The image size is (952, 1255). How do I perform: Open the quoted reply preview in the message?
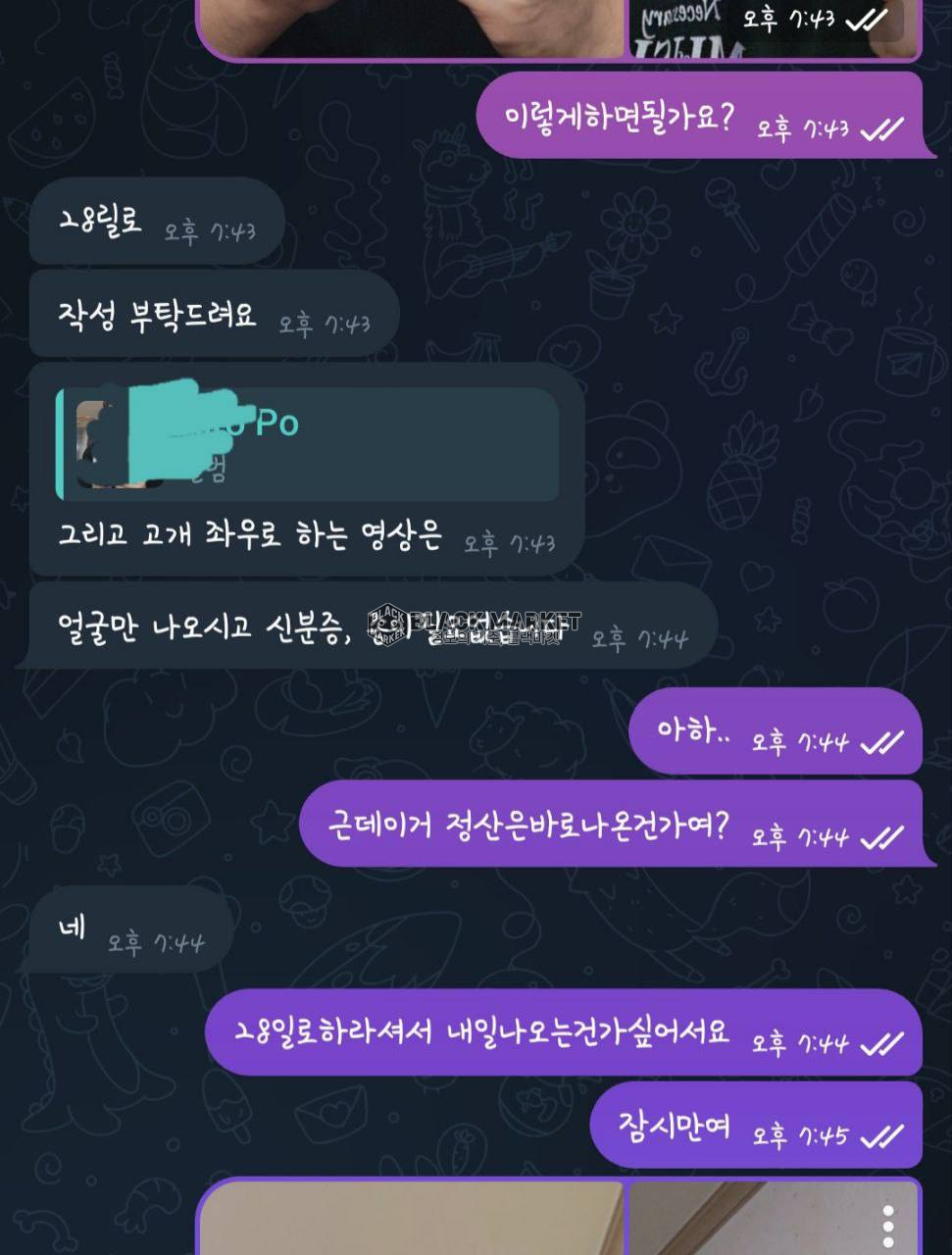pyautogui.click(x=308, y=444)
